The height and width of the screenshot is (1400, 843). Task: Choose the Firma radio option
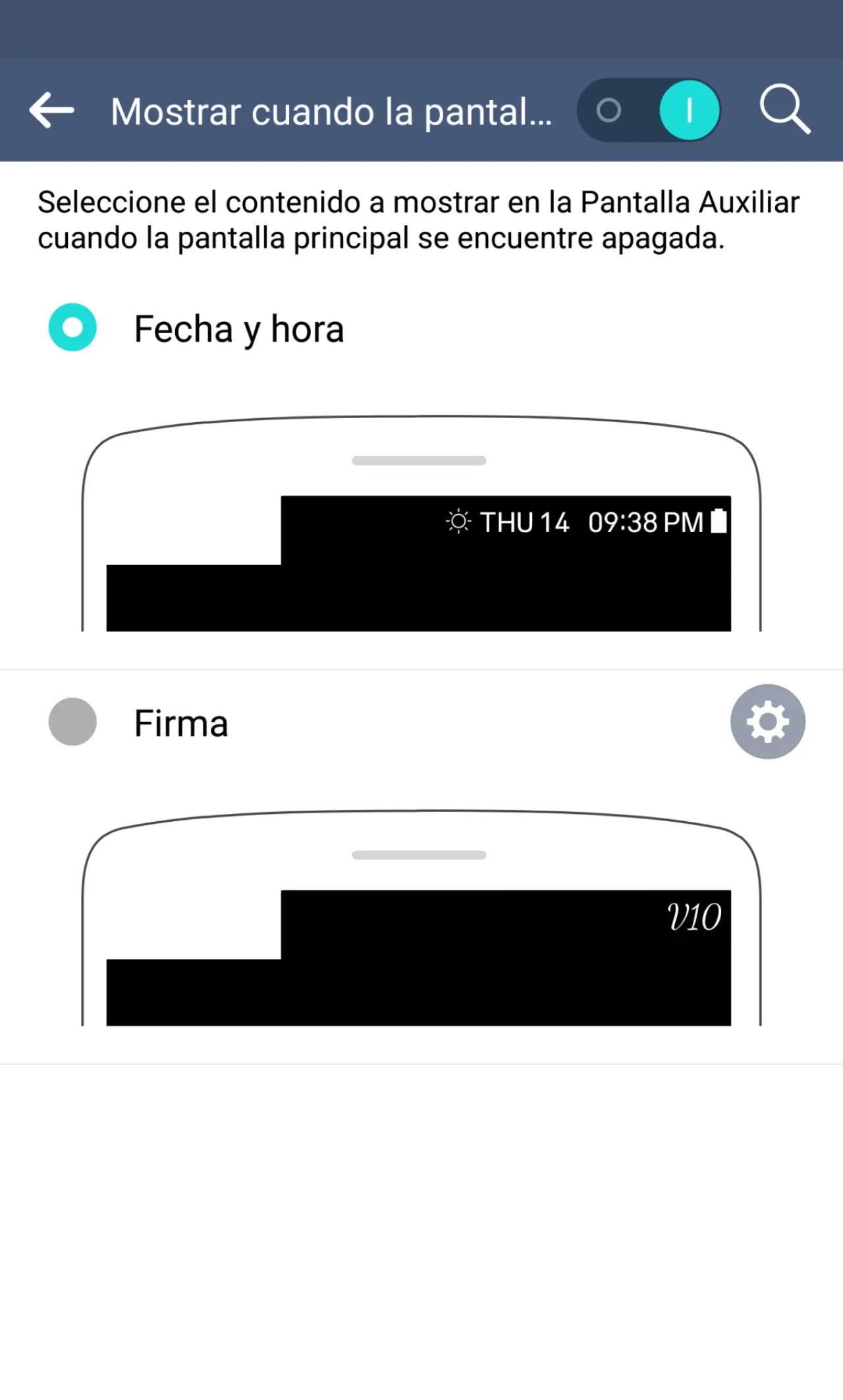click(72, 722)
